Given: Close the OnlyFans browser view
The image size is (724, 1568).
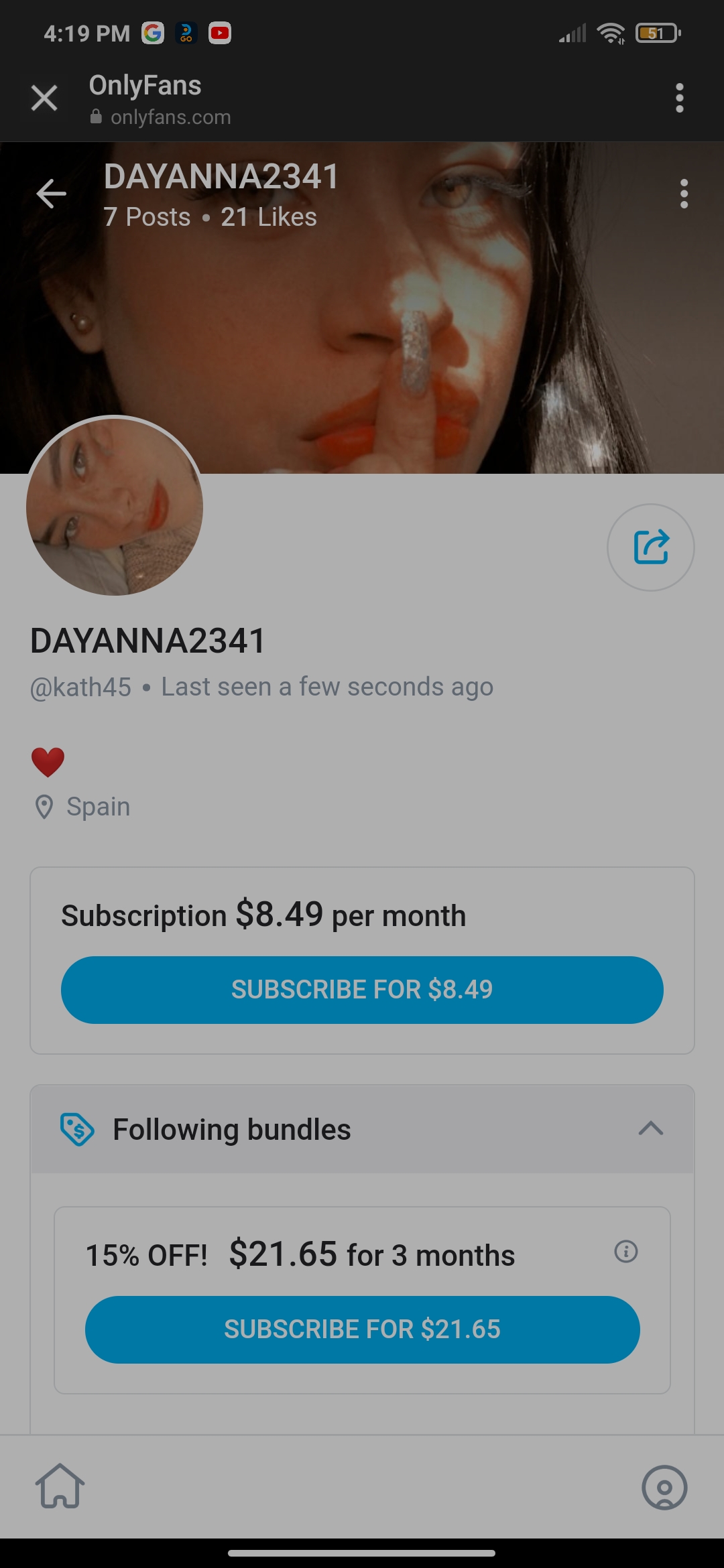Looking at the screenshot, I should coord(44,98).
